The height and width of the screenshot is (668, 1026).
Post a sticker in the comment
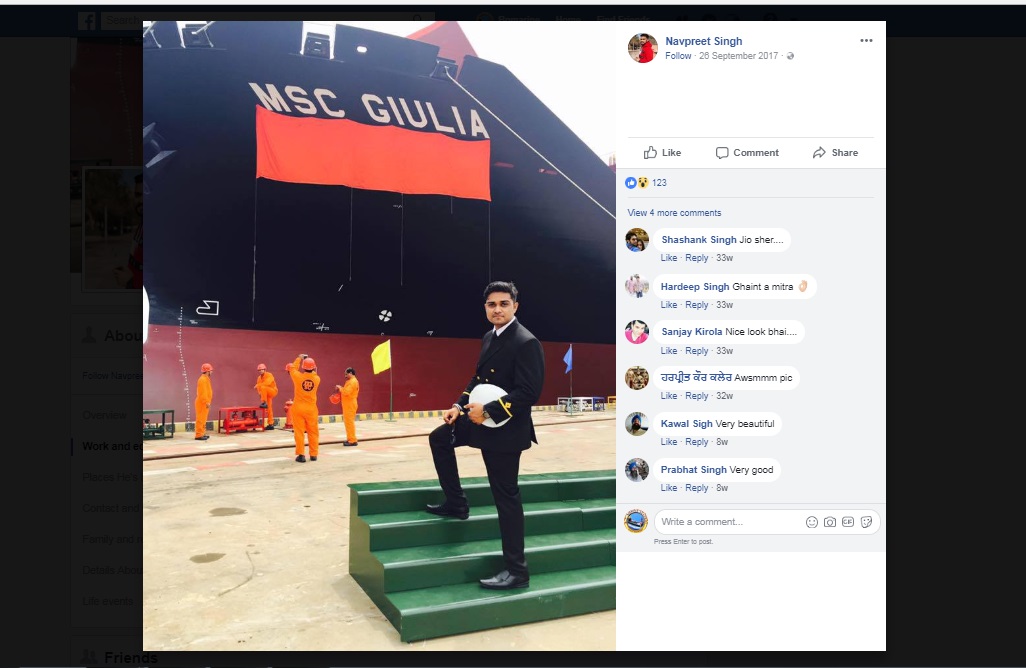866,522
